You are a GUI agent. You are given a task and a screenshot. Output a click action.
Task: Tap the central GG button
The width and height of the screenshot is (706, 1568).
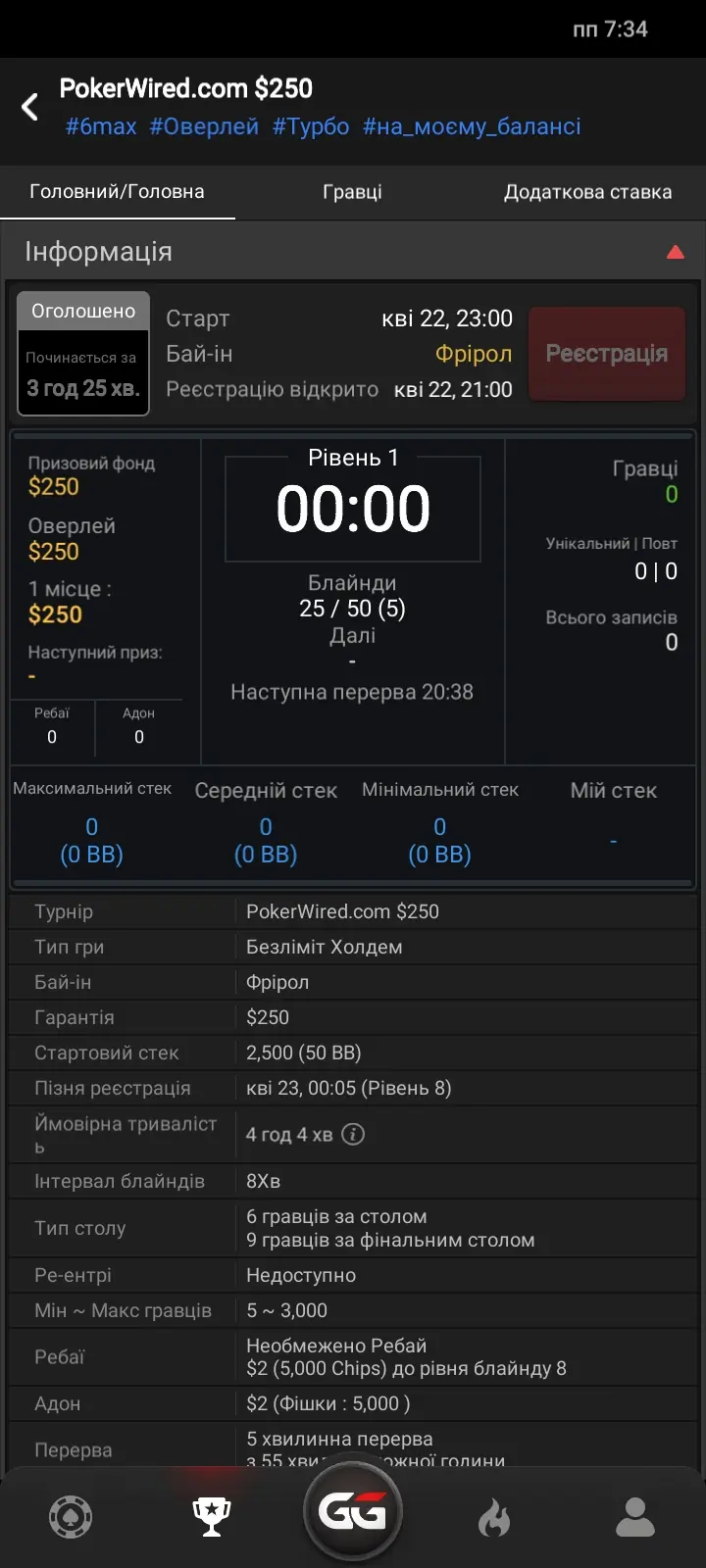click(x=353, y=1513)
